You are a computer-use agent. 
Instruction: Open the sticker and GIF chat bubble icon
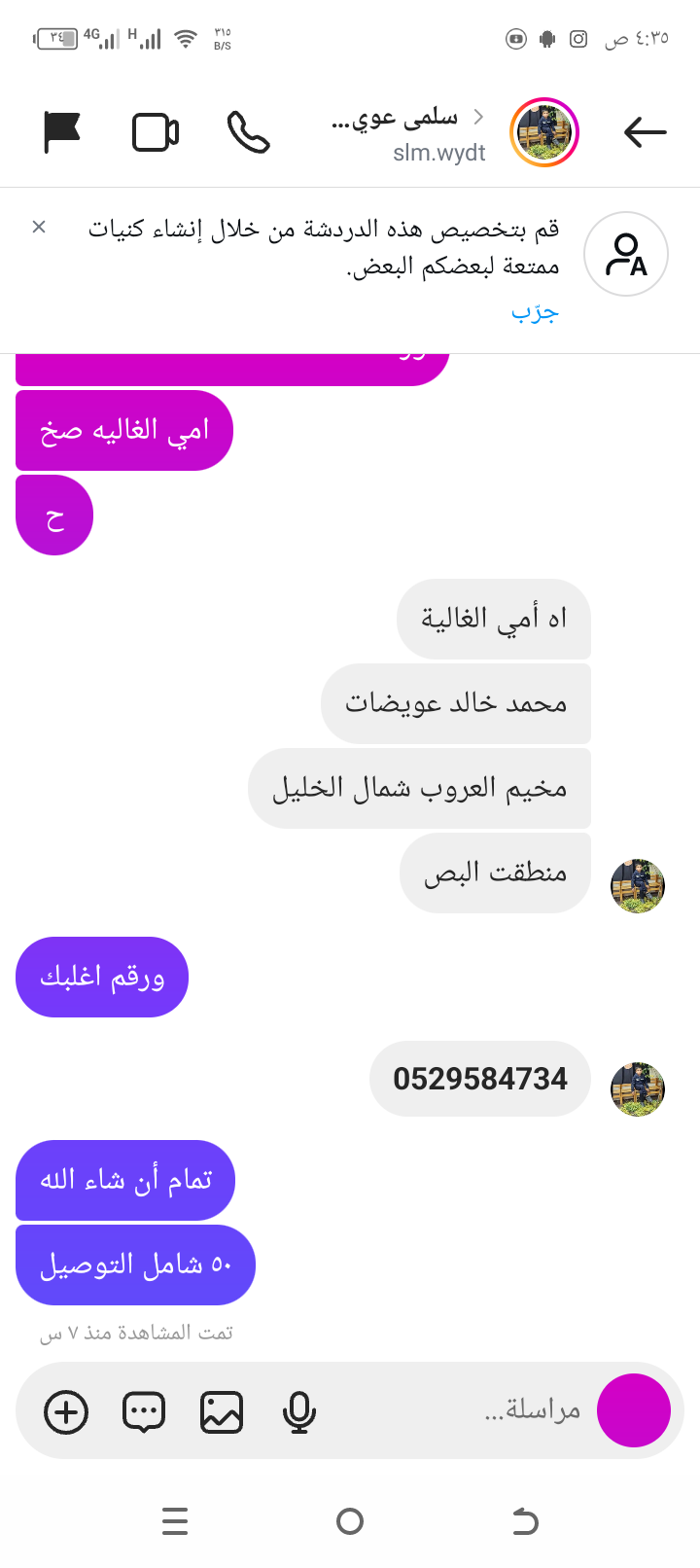tap(144, 1411)
